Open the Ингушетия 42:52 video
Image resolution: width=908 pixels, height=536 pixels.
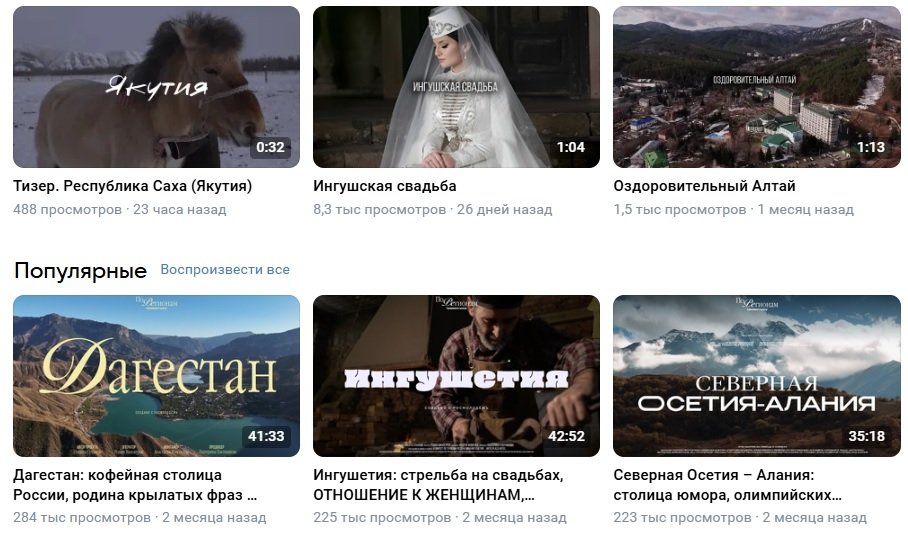[x=456, y=375]
